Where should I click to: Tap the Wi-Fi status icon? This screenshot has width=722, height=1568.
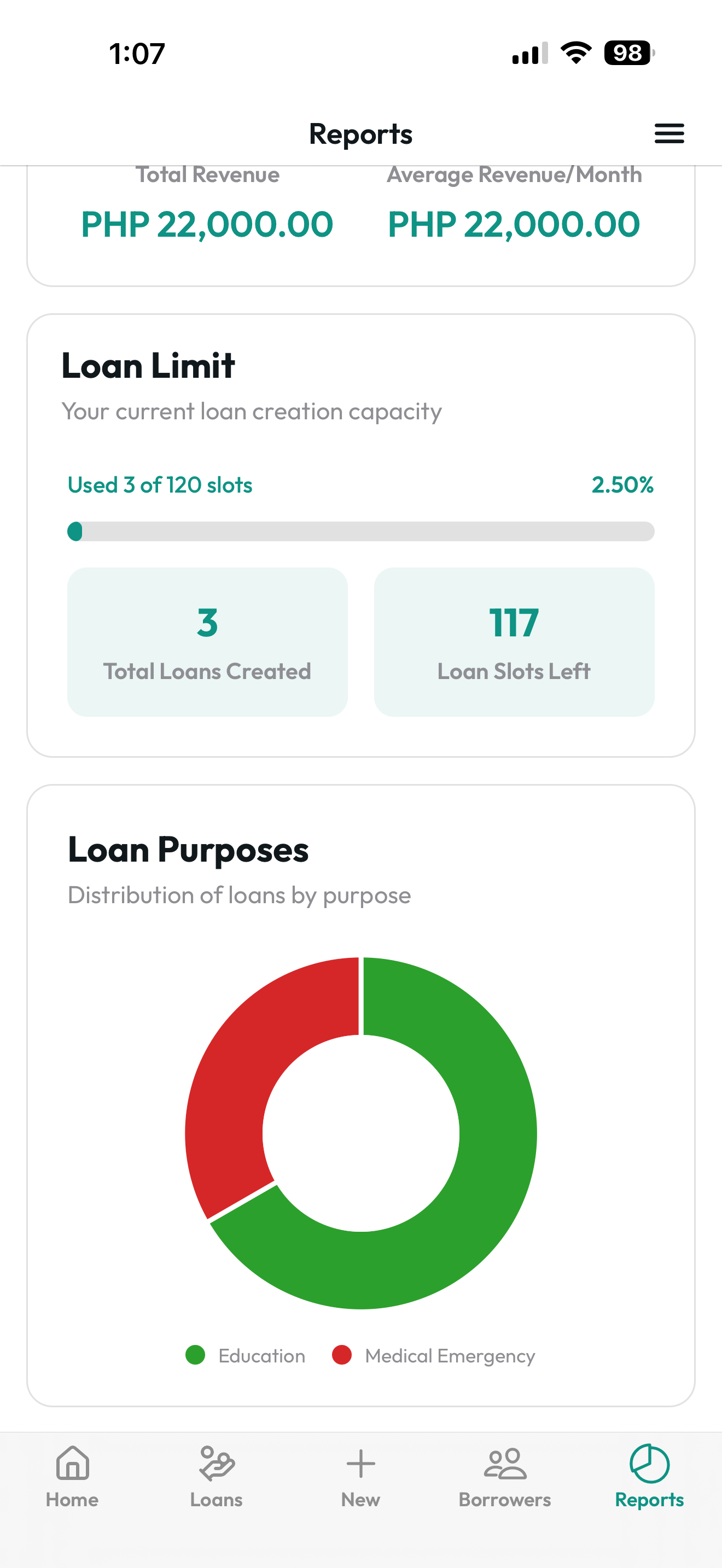(575, 54)
